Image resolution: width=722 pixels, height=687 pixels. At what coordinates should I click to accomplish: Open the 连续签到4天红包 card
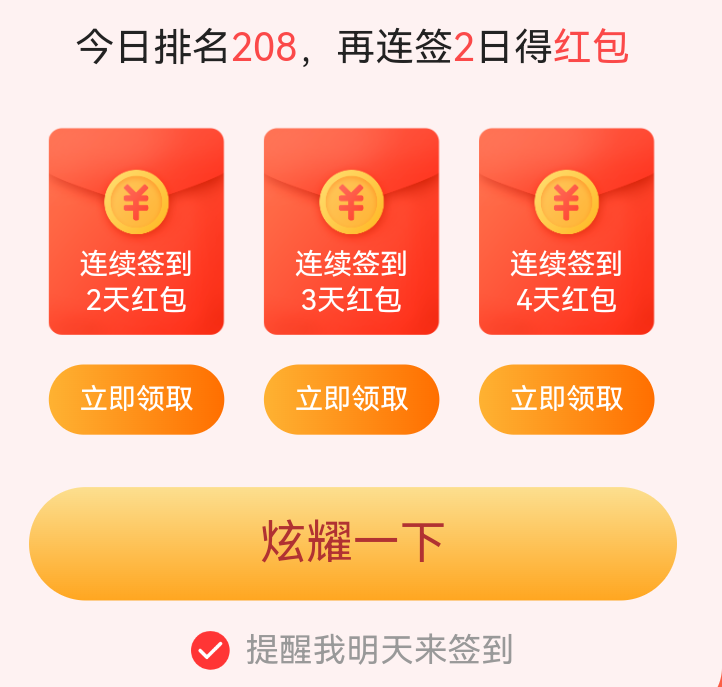[566, 231]
